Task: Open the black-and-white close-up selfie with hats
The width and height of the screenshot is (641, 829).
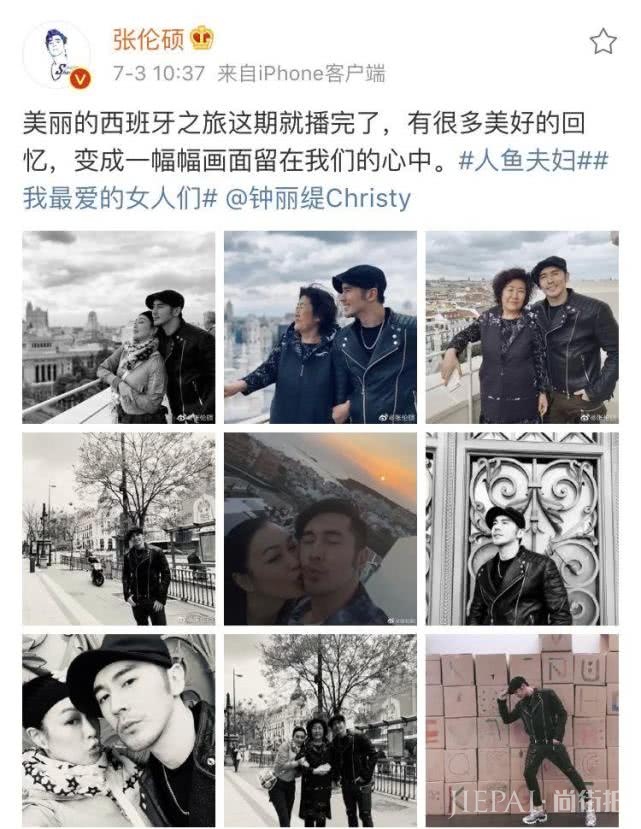Action: (119, 730)
